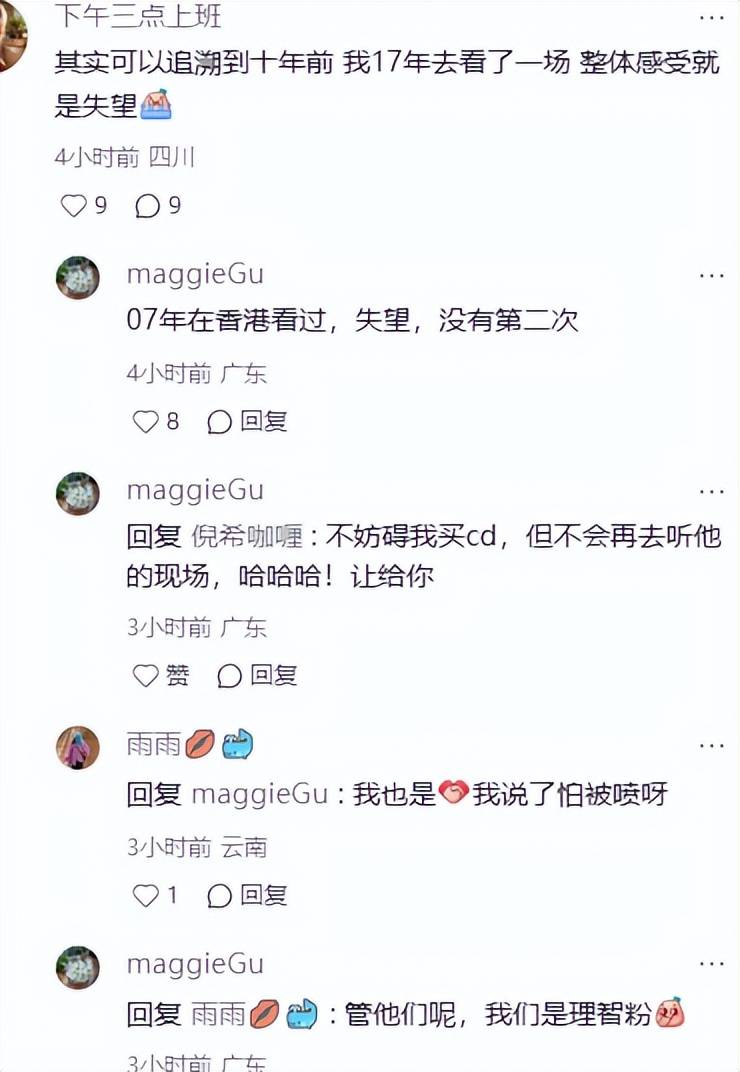Open overflow menu for 下午三点上班's comment
This screenshot has height=1072, width=740.
[711, 18]
